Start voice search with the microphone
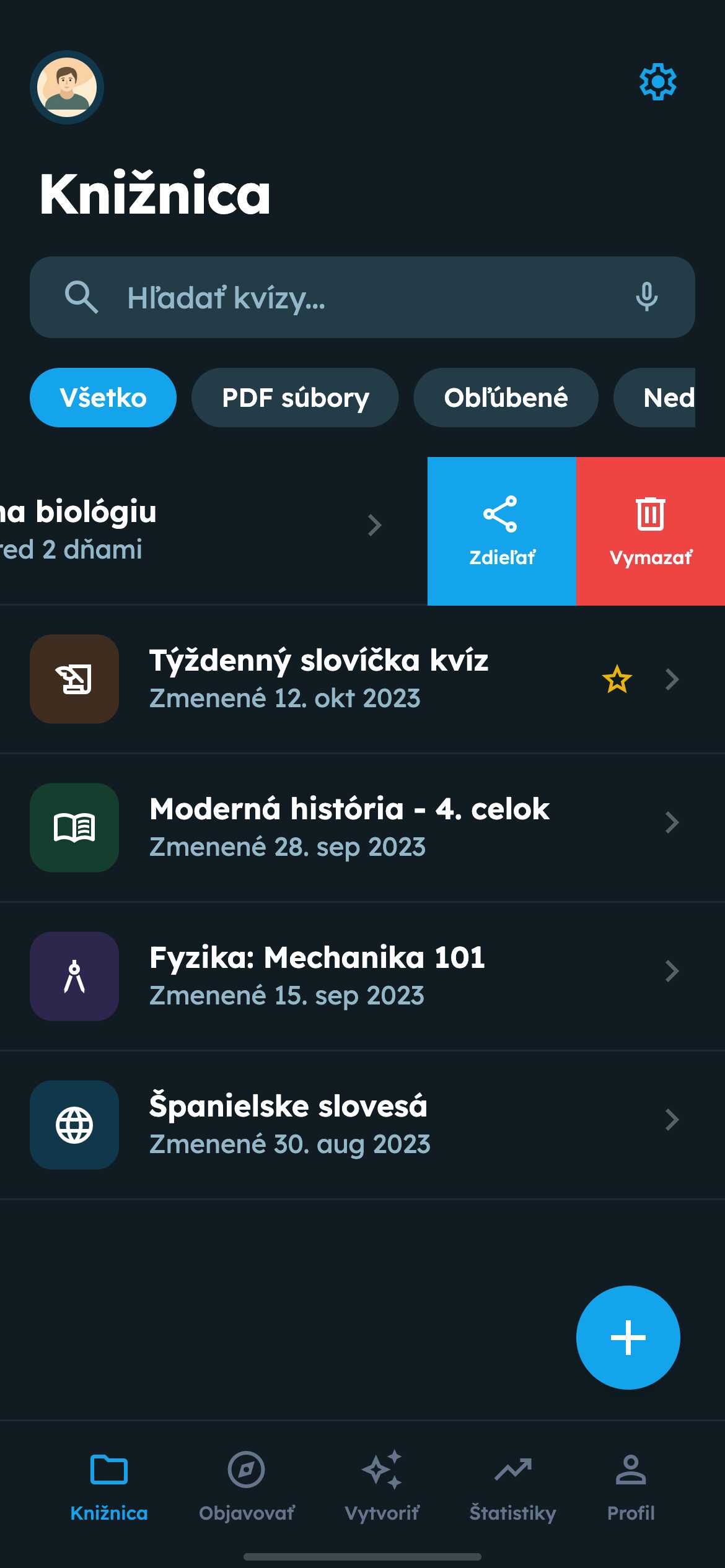The image size is (725, 1568). click(646, 297)
